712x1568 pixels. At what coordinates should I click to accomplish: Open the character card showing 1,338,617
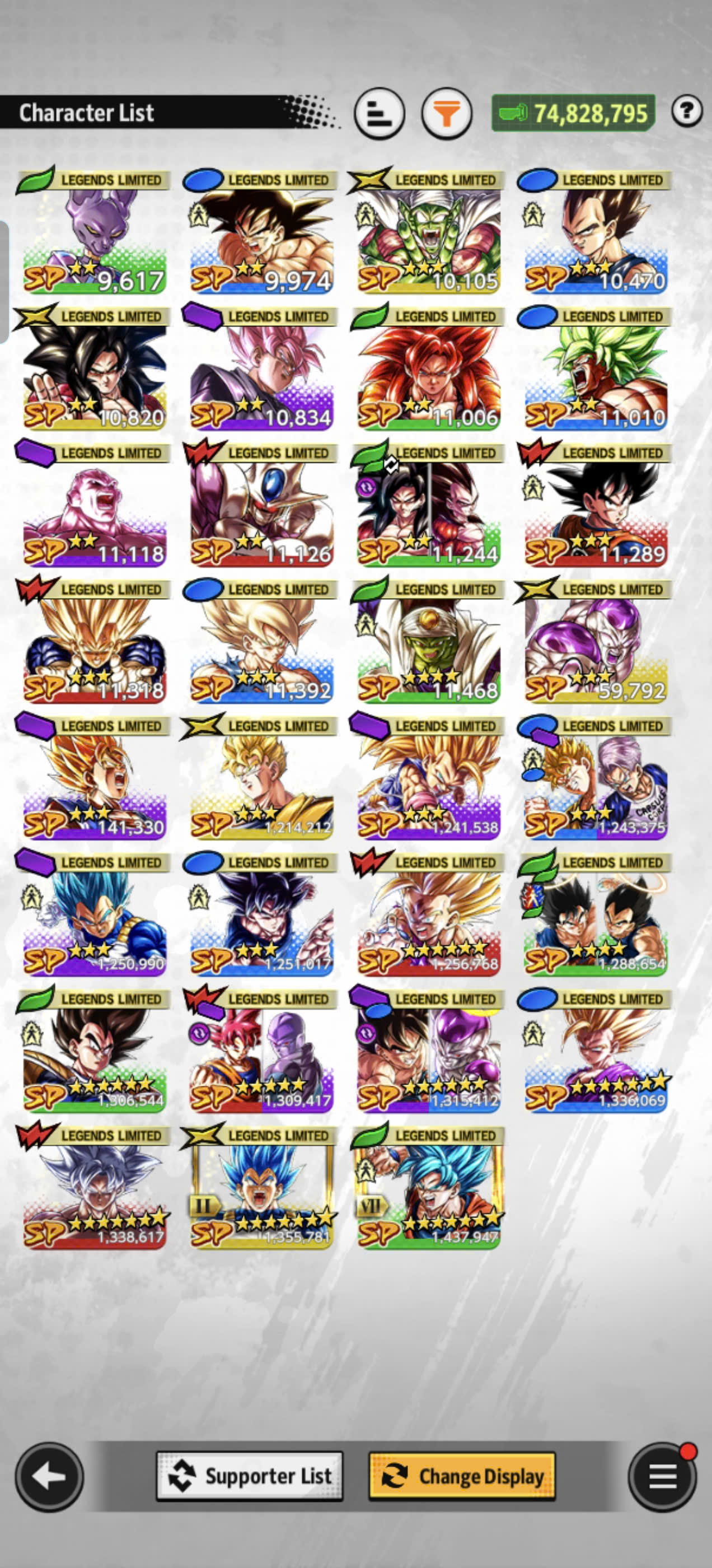pyautogui.click(x=92, y=1188)
